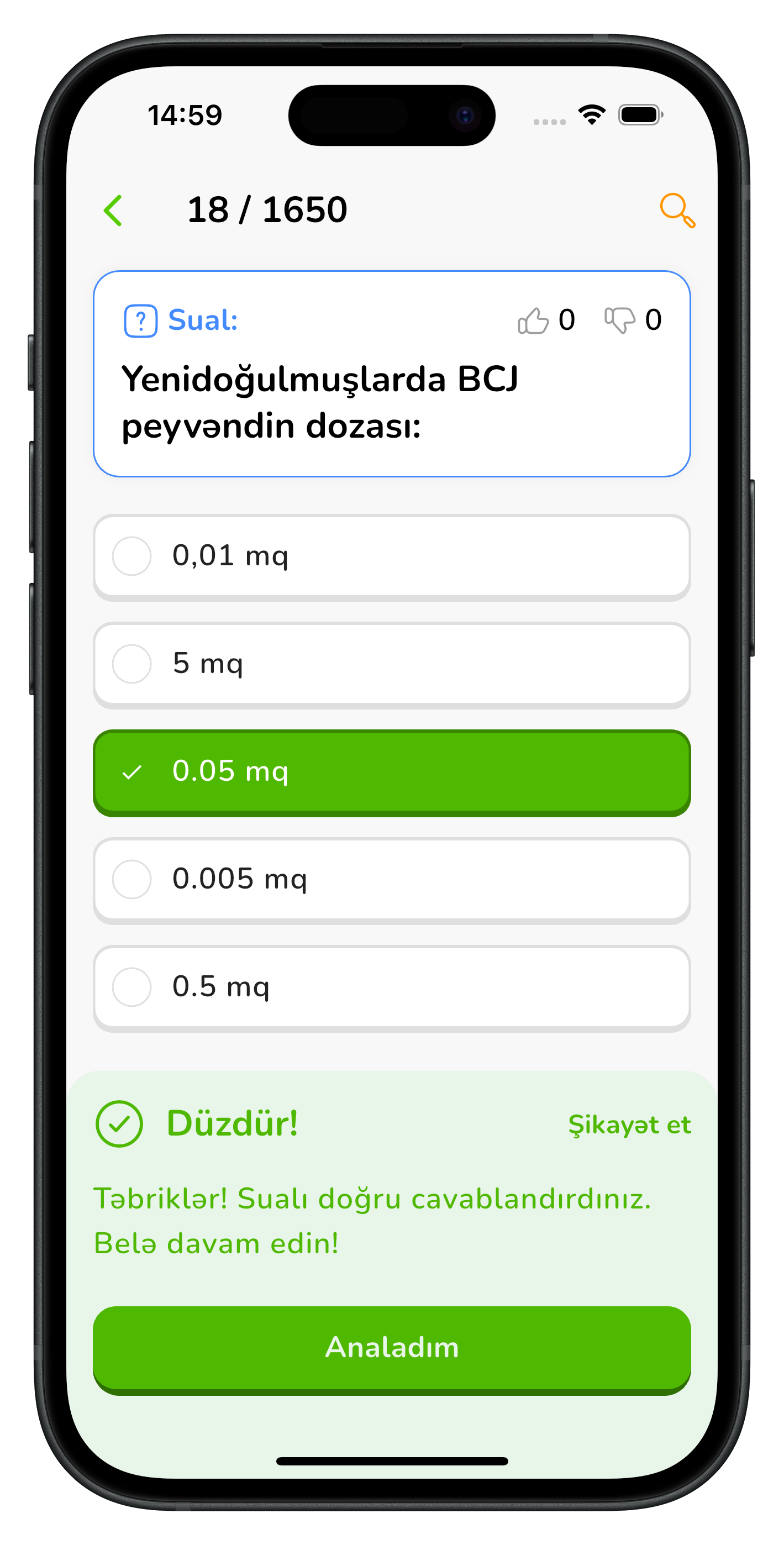Like the question with thumbs up
The height and width of the screenshot is (1545, 784).
pyautogui.click(x=533, y=320)
